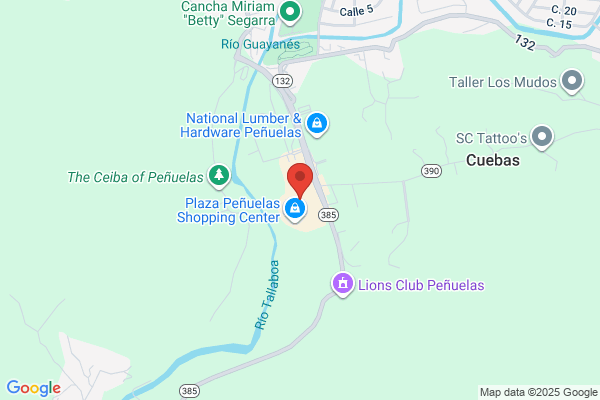The image size is (600, 400).
Task: Open Cancha Miriam "Betty" Segarra marker
Action: (x=290, y=13)
